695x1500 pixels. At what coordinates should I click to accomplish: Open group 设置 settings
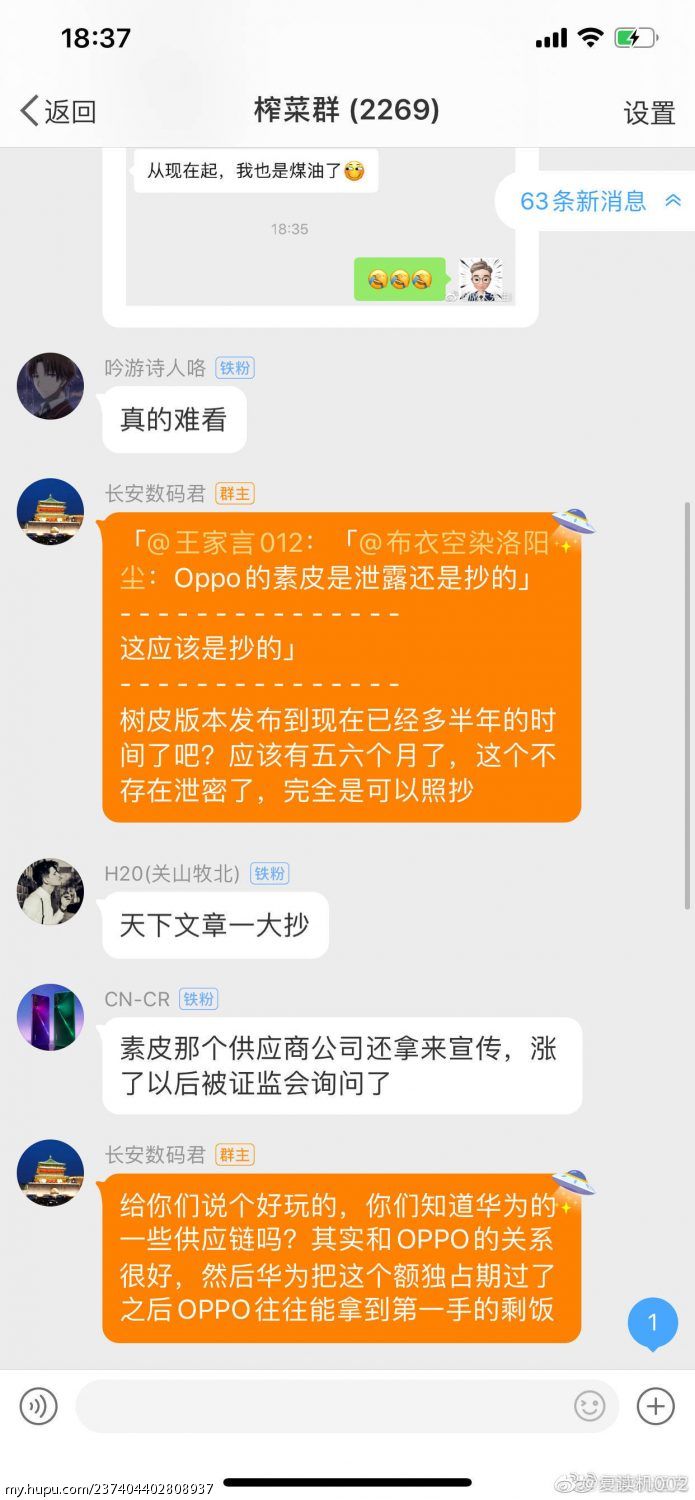pos(649,112)
